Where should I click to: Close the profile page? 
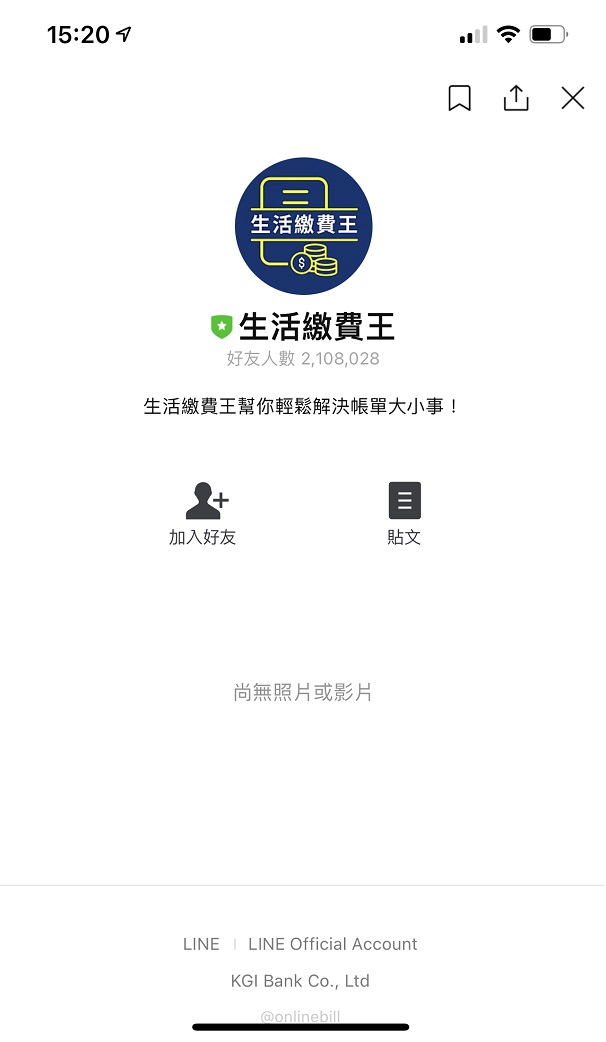572,98
